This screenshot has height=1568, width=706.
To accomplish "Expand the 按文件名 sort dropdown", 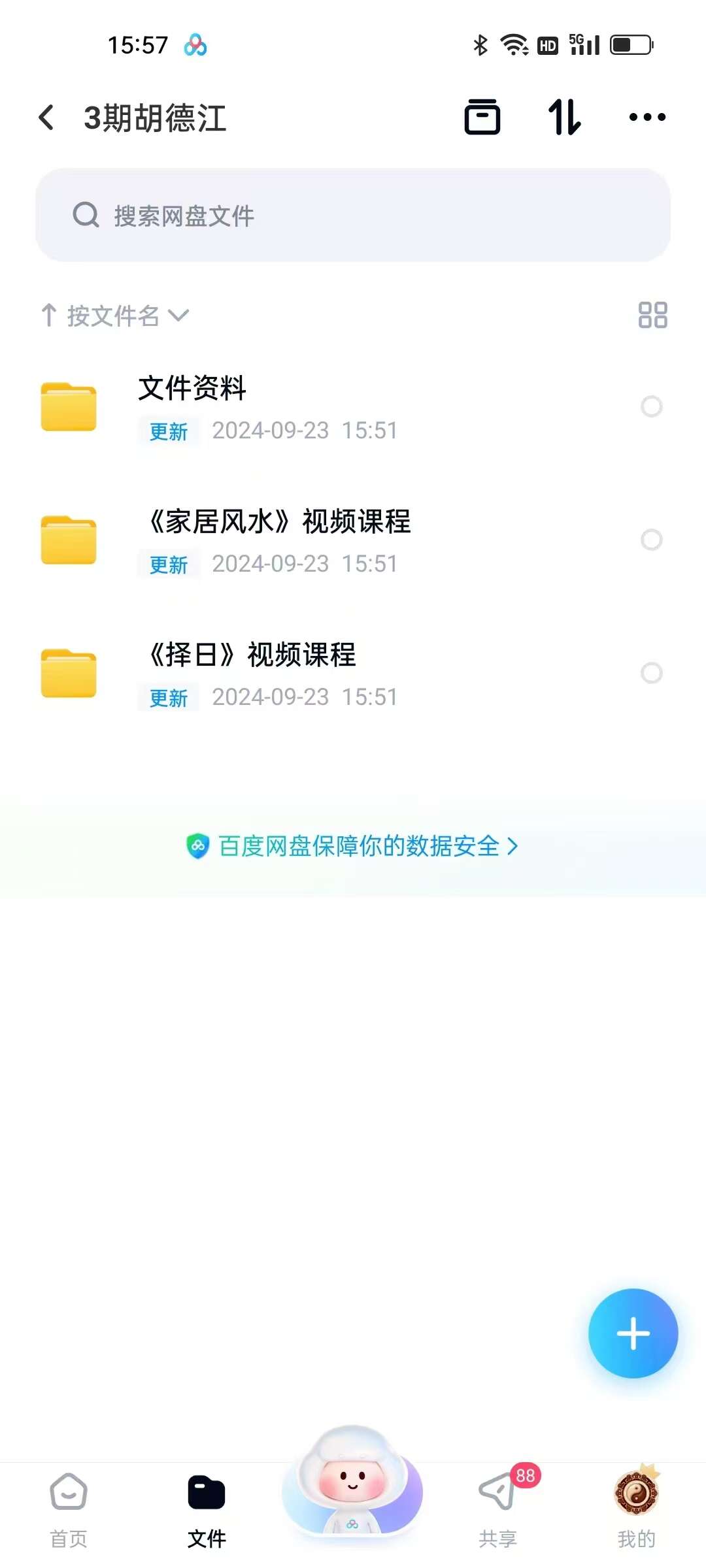I will pos(115,316).
